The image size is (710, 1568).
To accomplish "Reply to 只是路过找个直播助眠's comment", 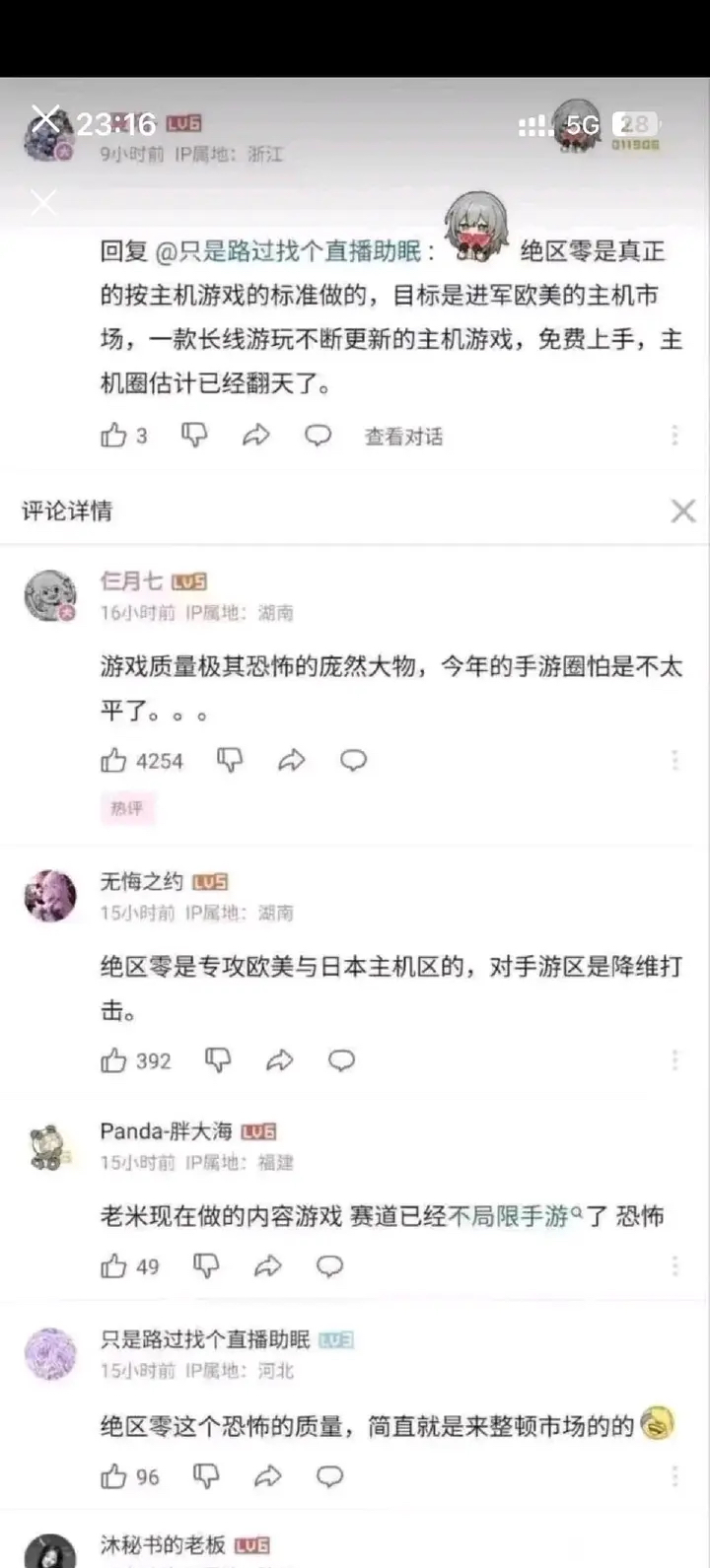I will coord(329,1476).
